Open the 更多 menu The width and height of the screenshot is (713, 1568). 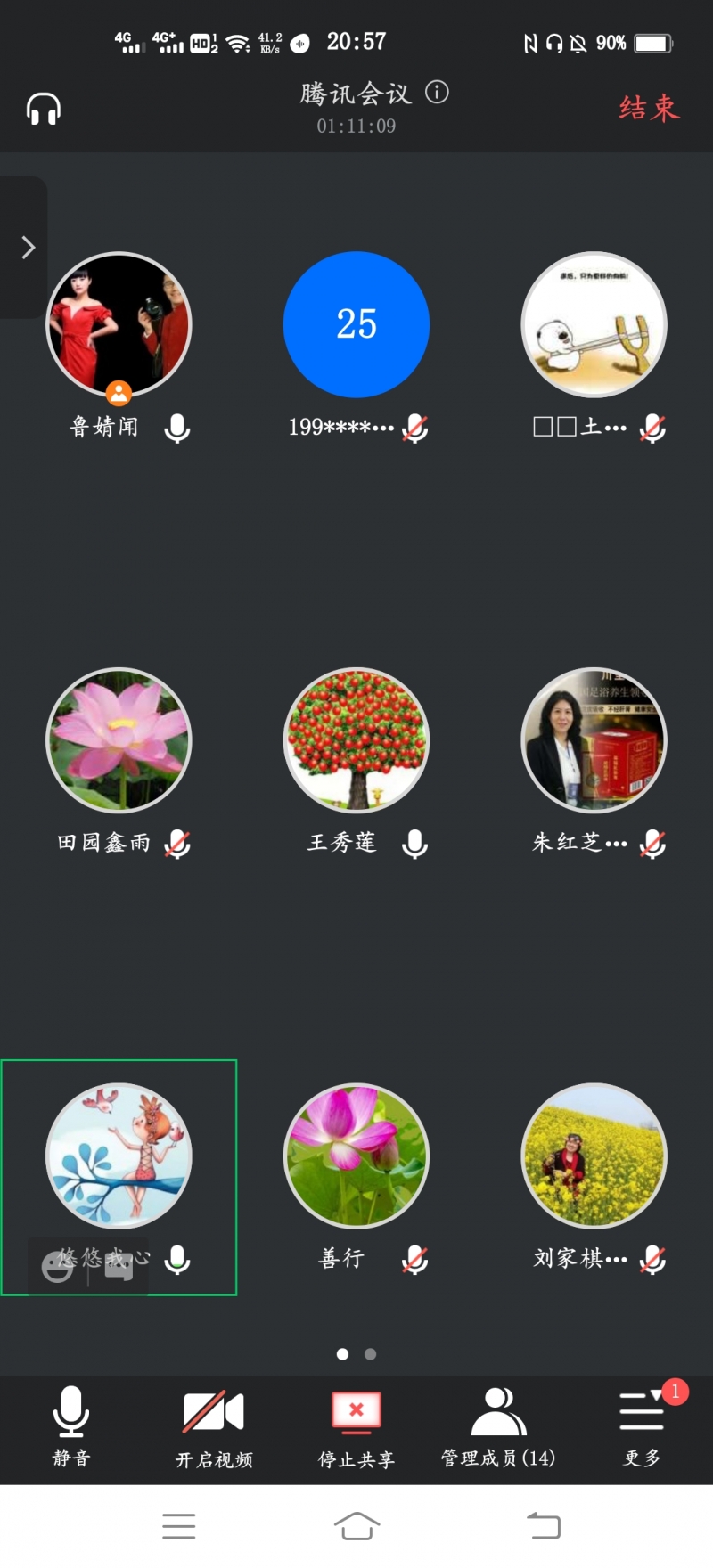click(x=642, y=1426)
